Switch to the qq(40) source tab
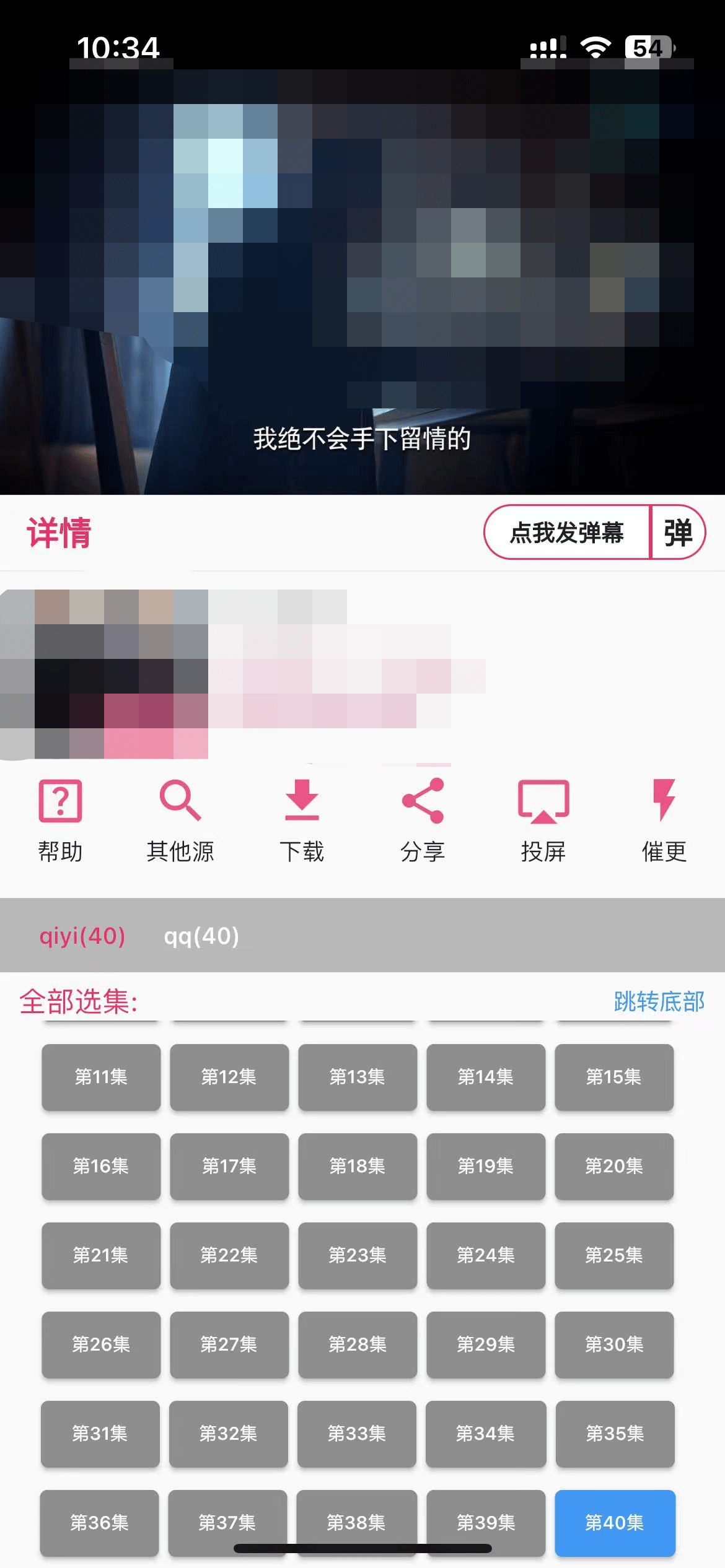This screenshot has height=1568, width=725. [201, 936]
